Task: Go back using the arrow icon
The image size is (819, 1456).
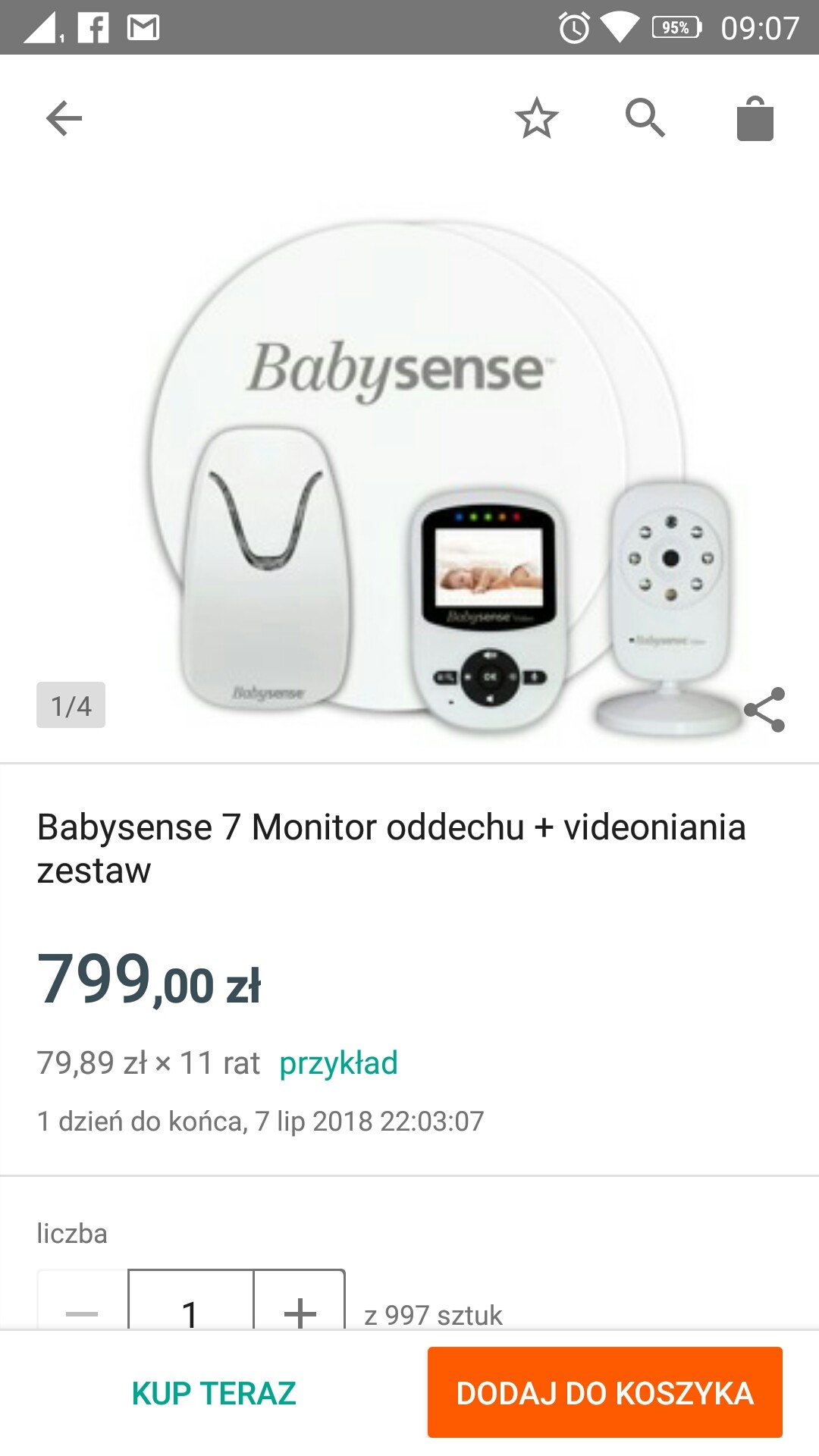Action: click(64, 118)
